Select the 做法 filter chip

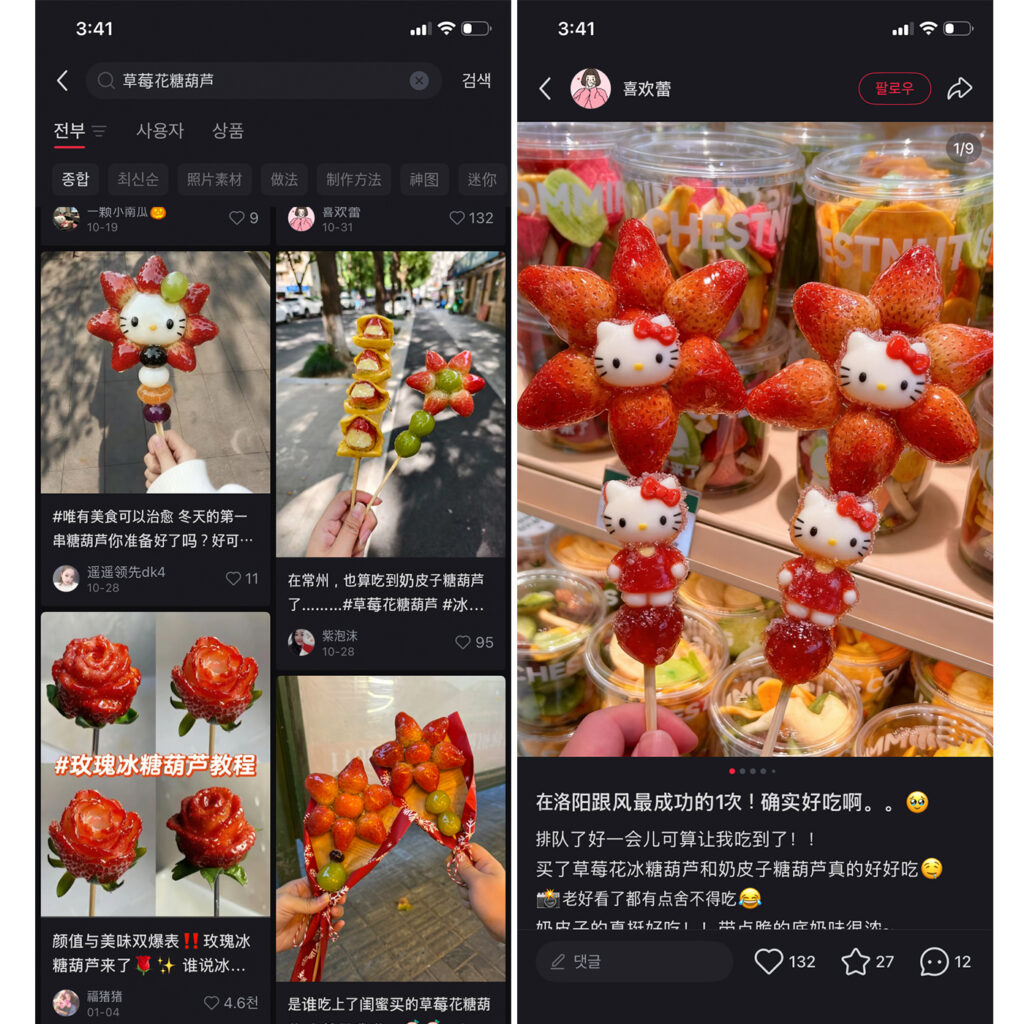click(284, 180)
